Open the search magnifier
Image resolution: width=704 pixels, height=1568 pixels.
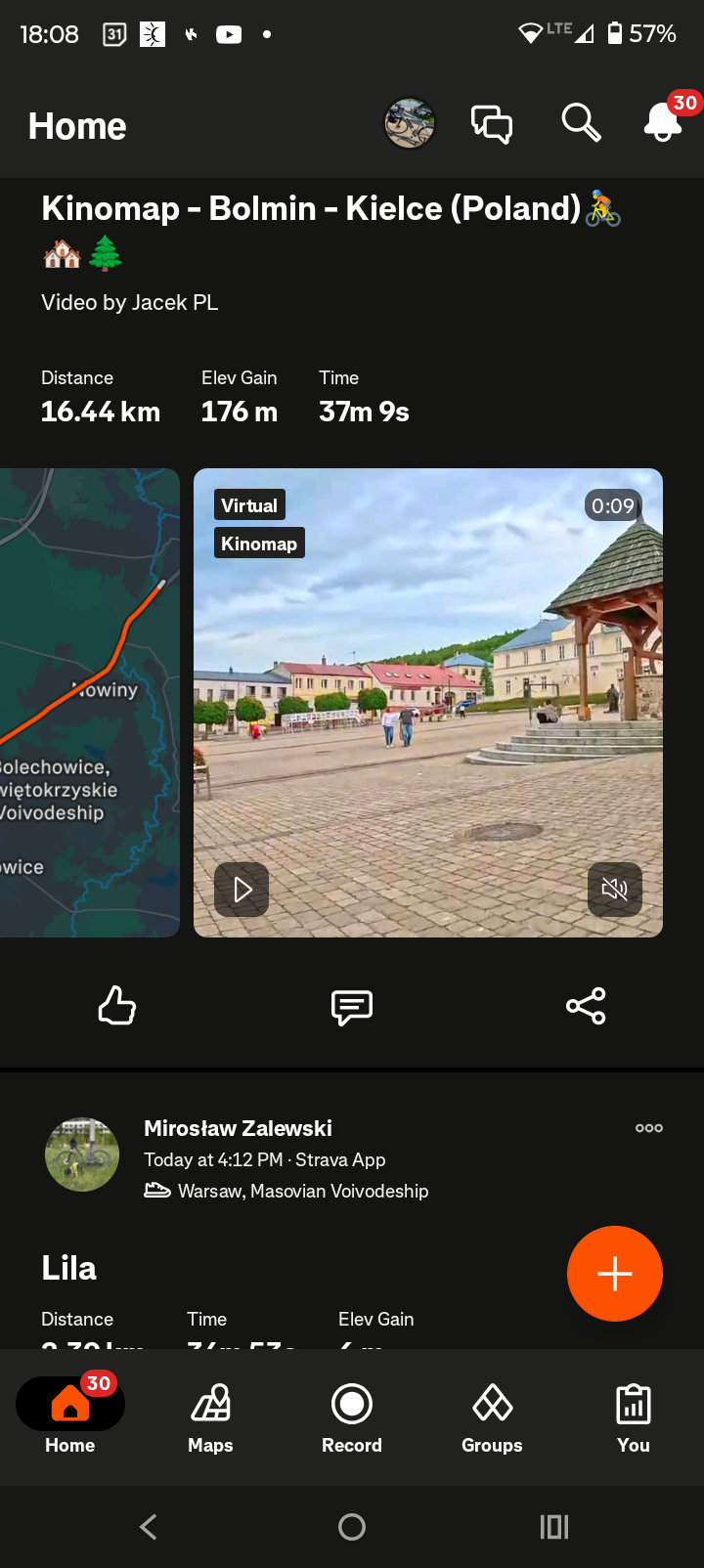pos(581,123)
